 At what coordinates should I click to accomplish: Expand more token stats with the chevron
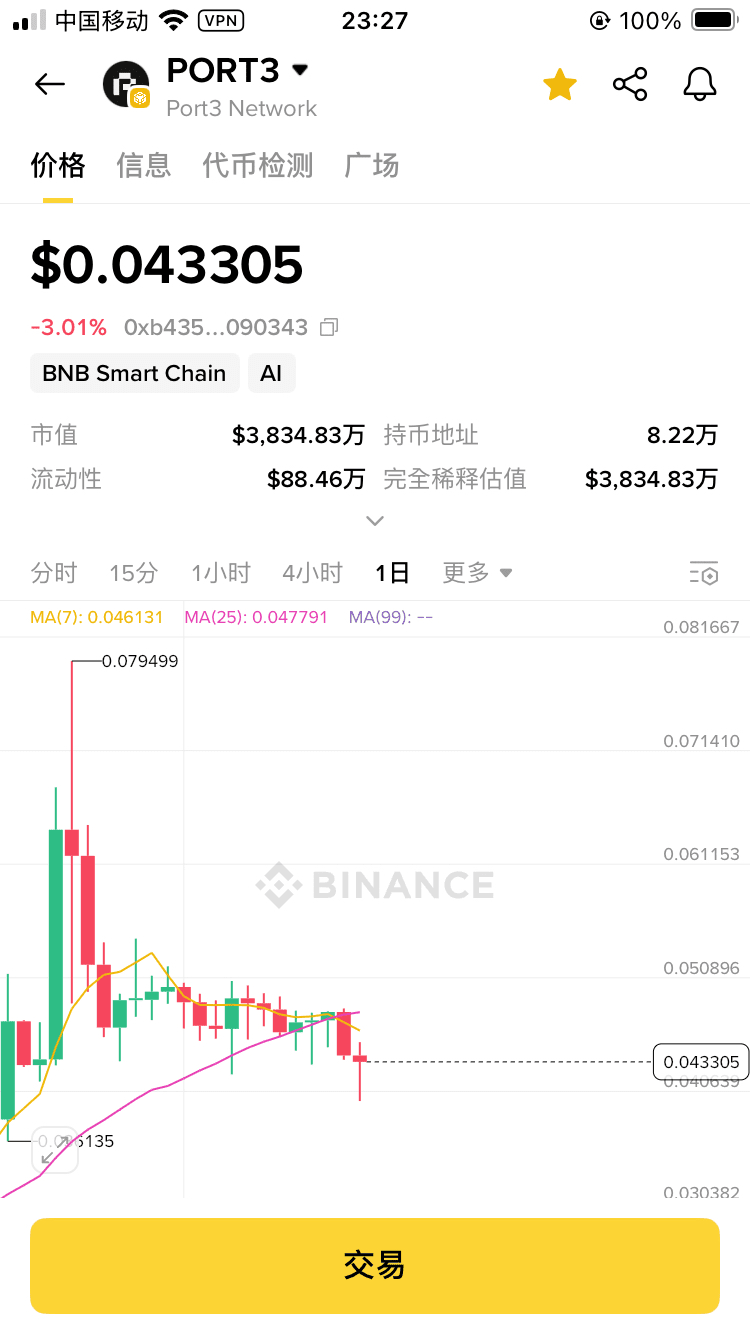(x=375, y=521)
